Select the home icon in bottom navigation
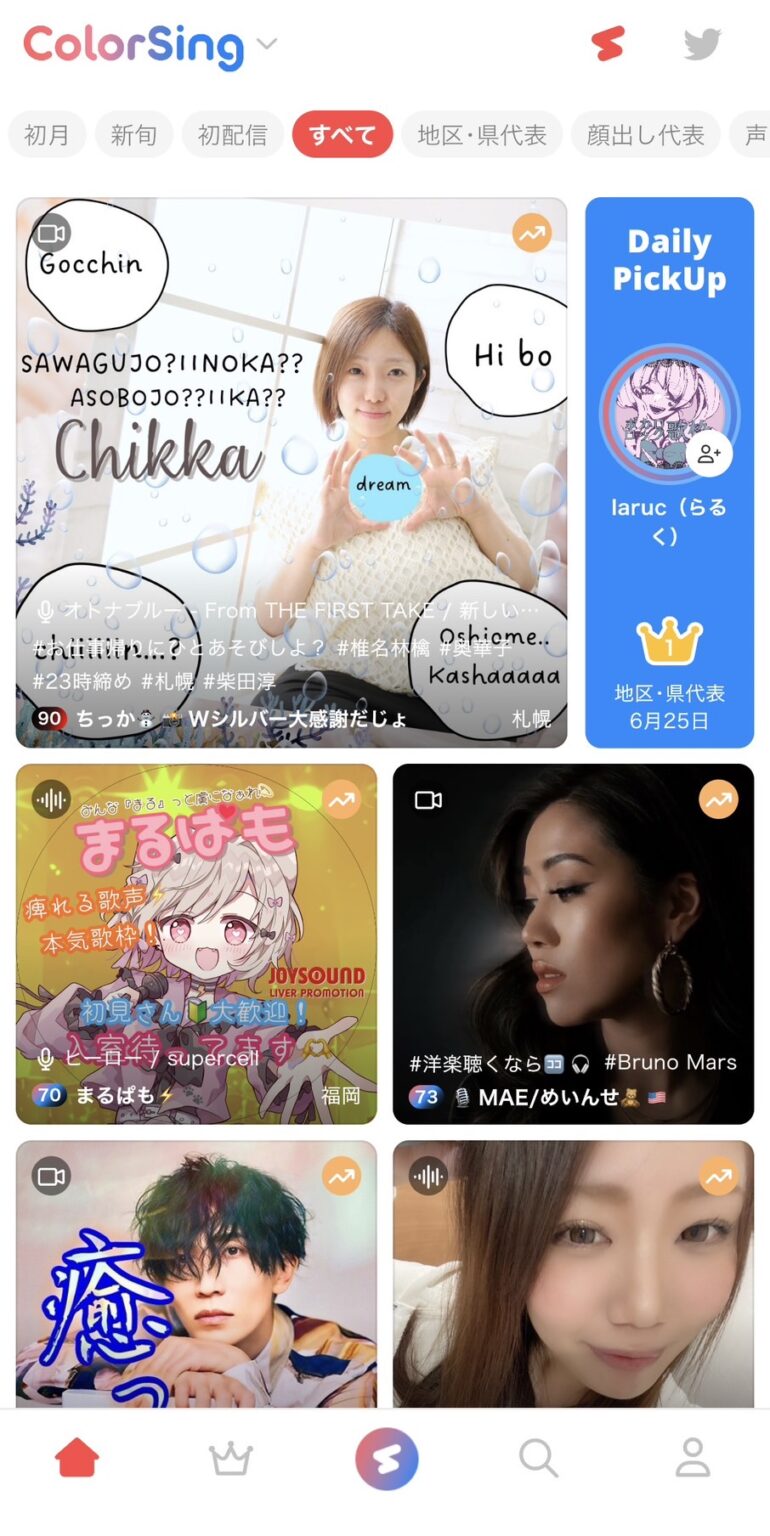 point(77,1458)
